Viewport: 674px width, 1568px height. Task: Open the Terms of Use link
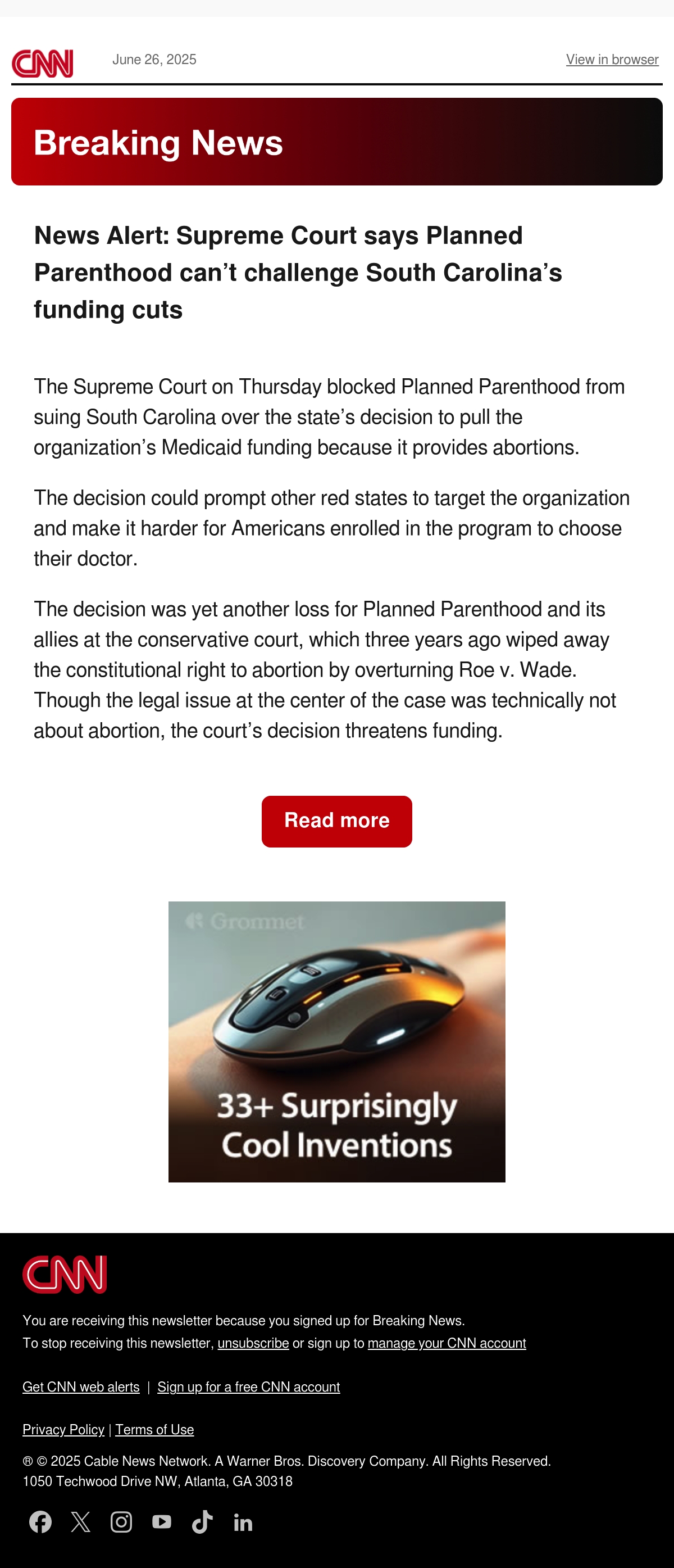154,1429
